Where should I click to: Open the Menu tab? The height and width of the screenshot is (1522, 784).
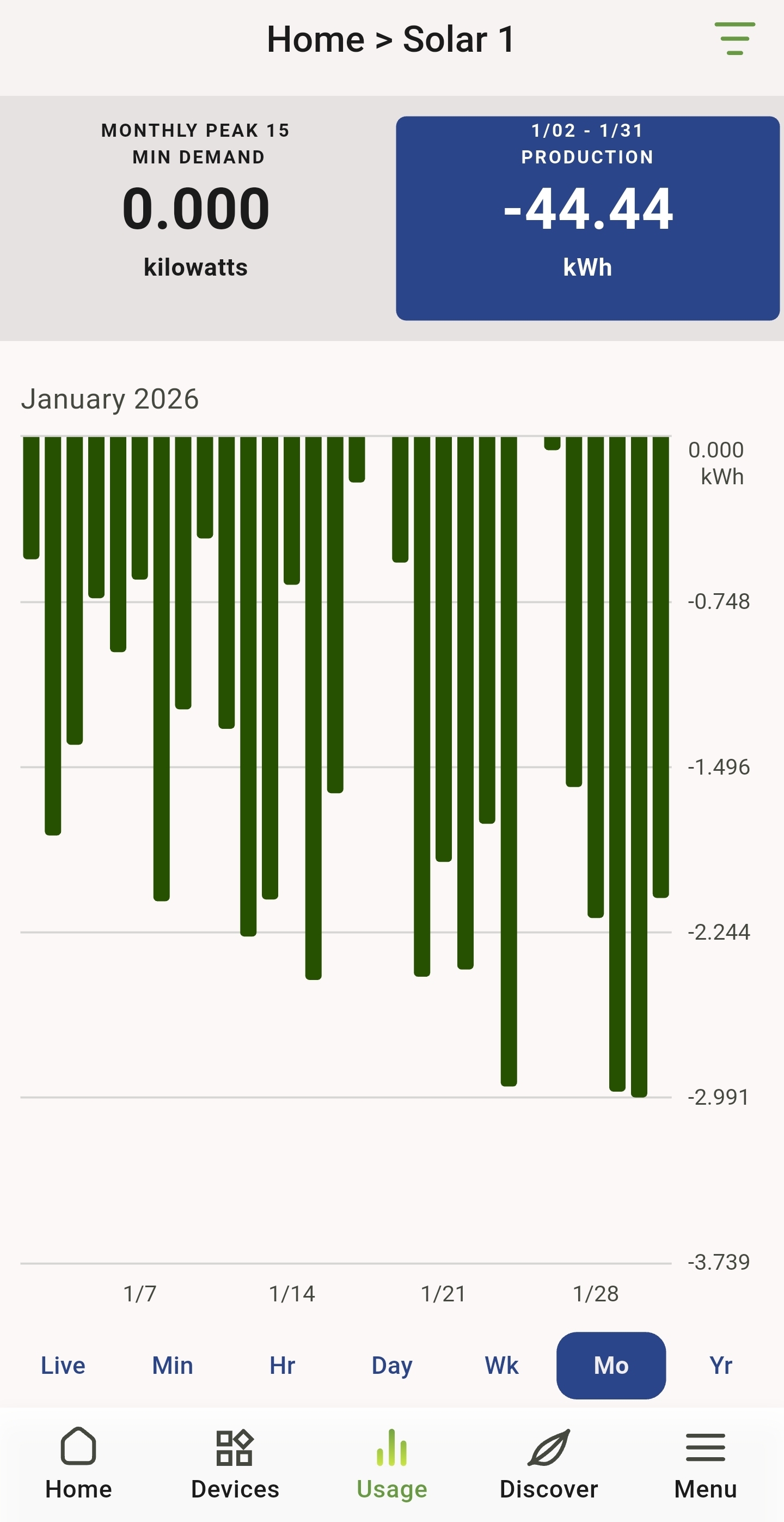coord(706,1463)
